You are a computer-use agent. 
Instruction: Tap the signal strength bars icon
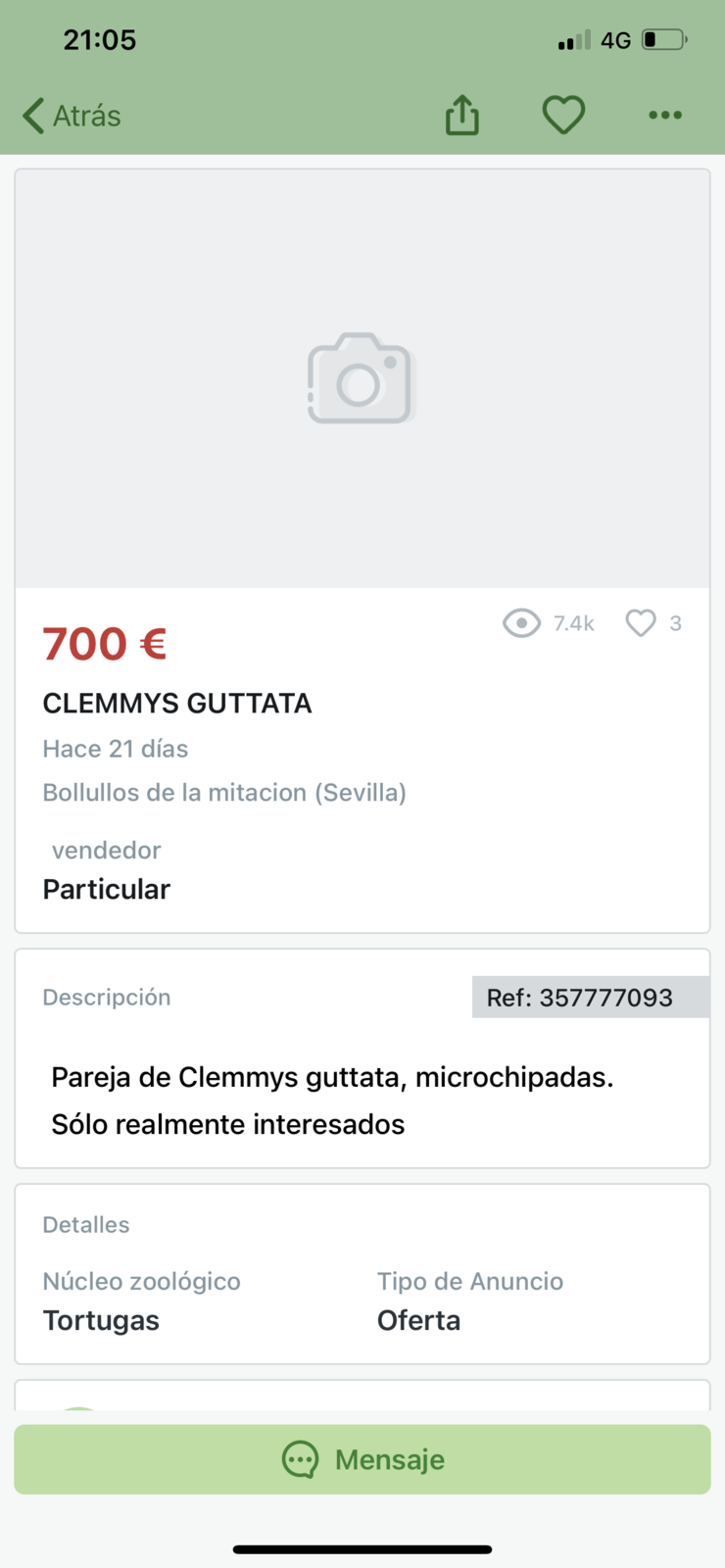[x=574, y=39]
